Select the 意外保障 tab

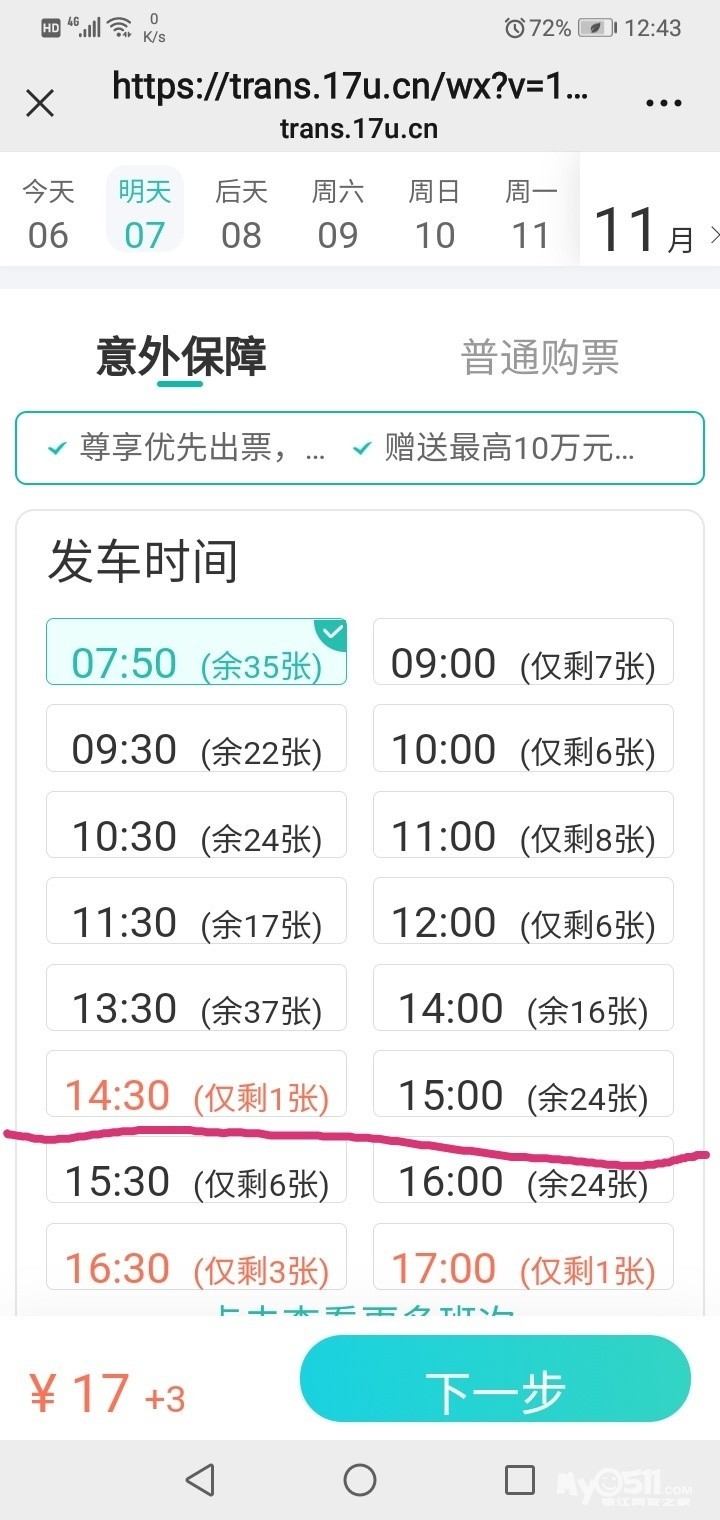coord(181,357)
